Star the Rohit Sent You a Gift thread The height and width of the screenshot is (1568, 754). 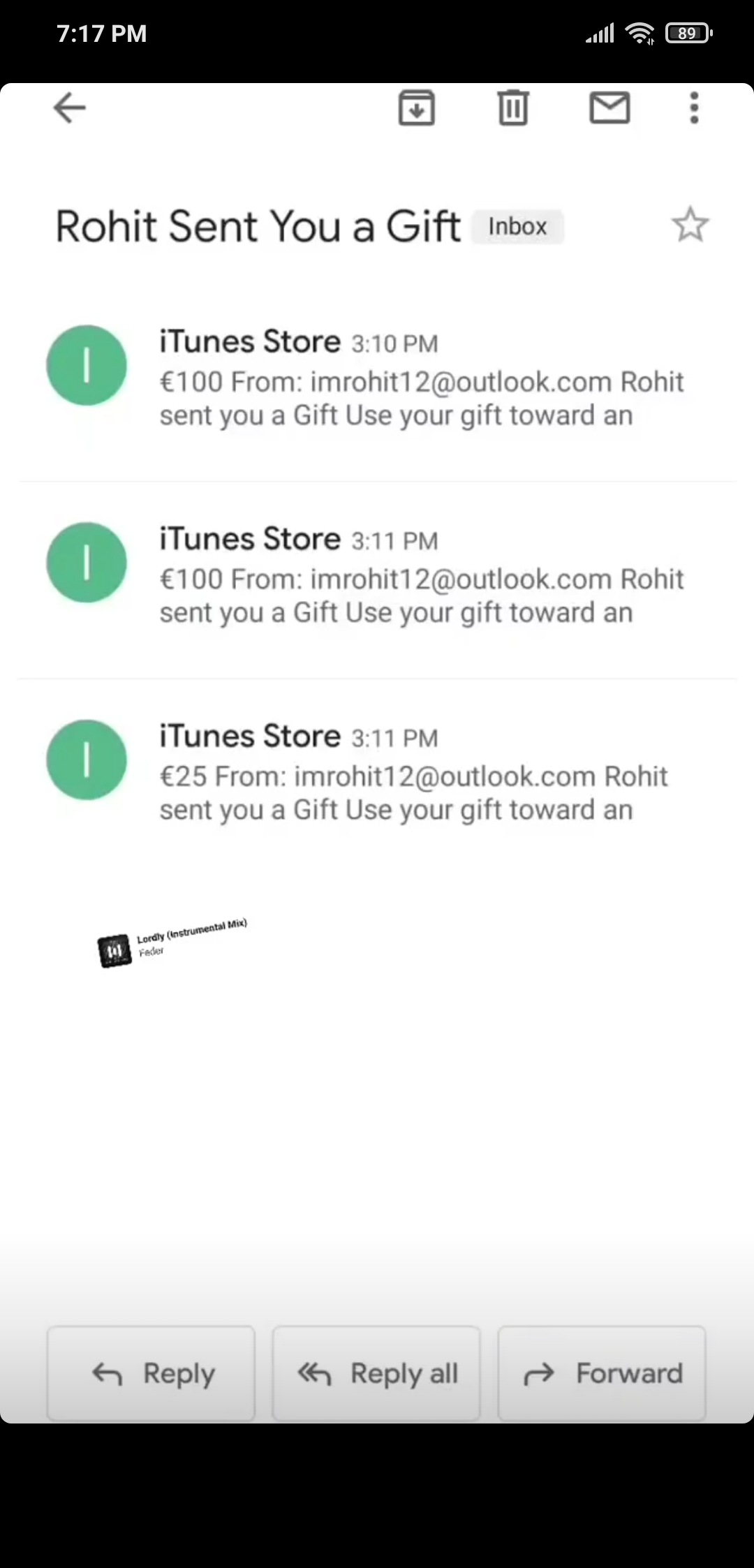point(690,225)
